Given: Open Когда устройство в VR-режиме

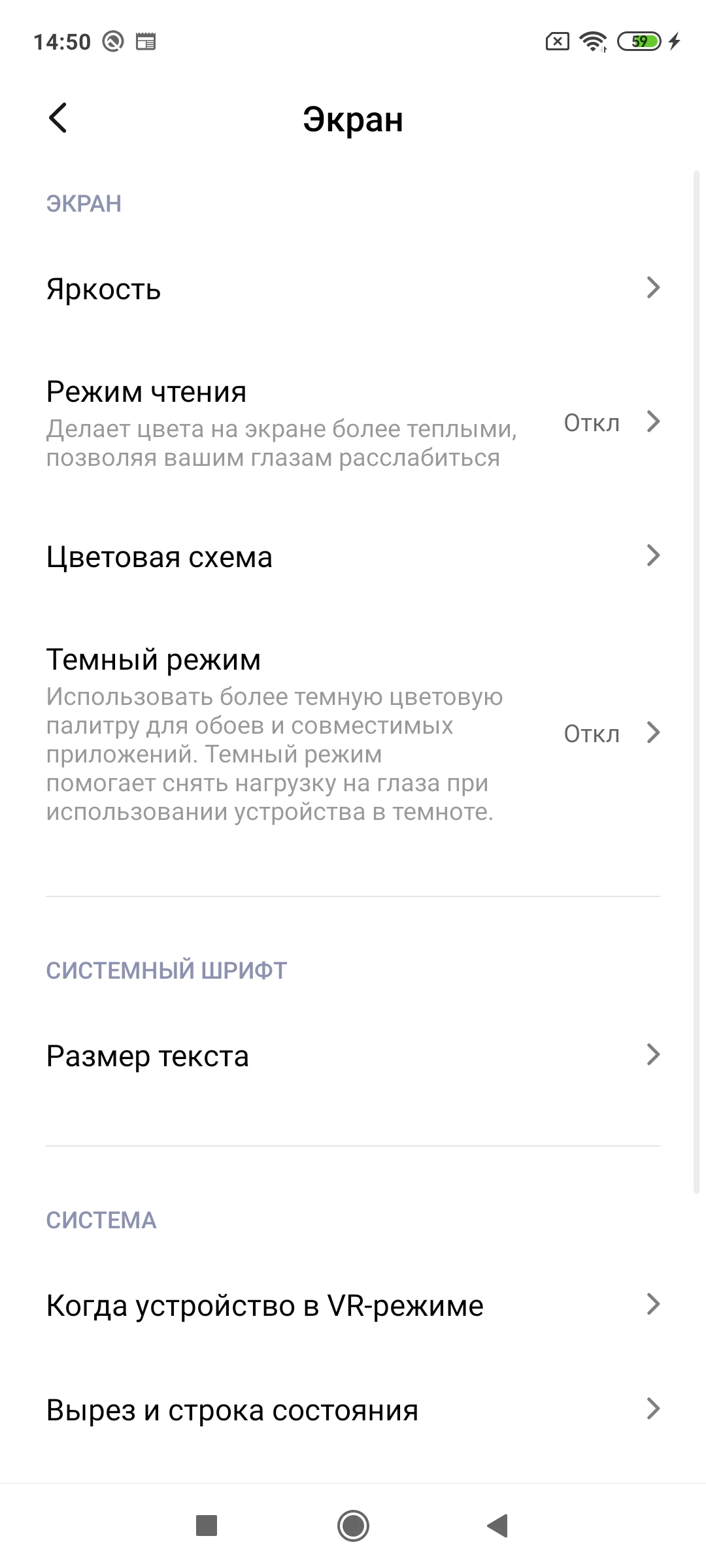Looking at the screenshot, I should click(353, 1305).
